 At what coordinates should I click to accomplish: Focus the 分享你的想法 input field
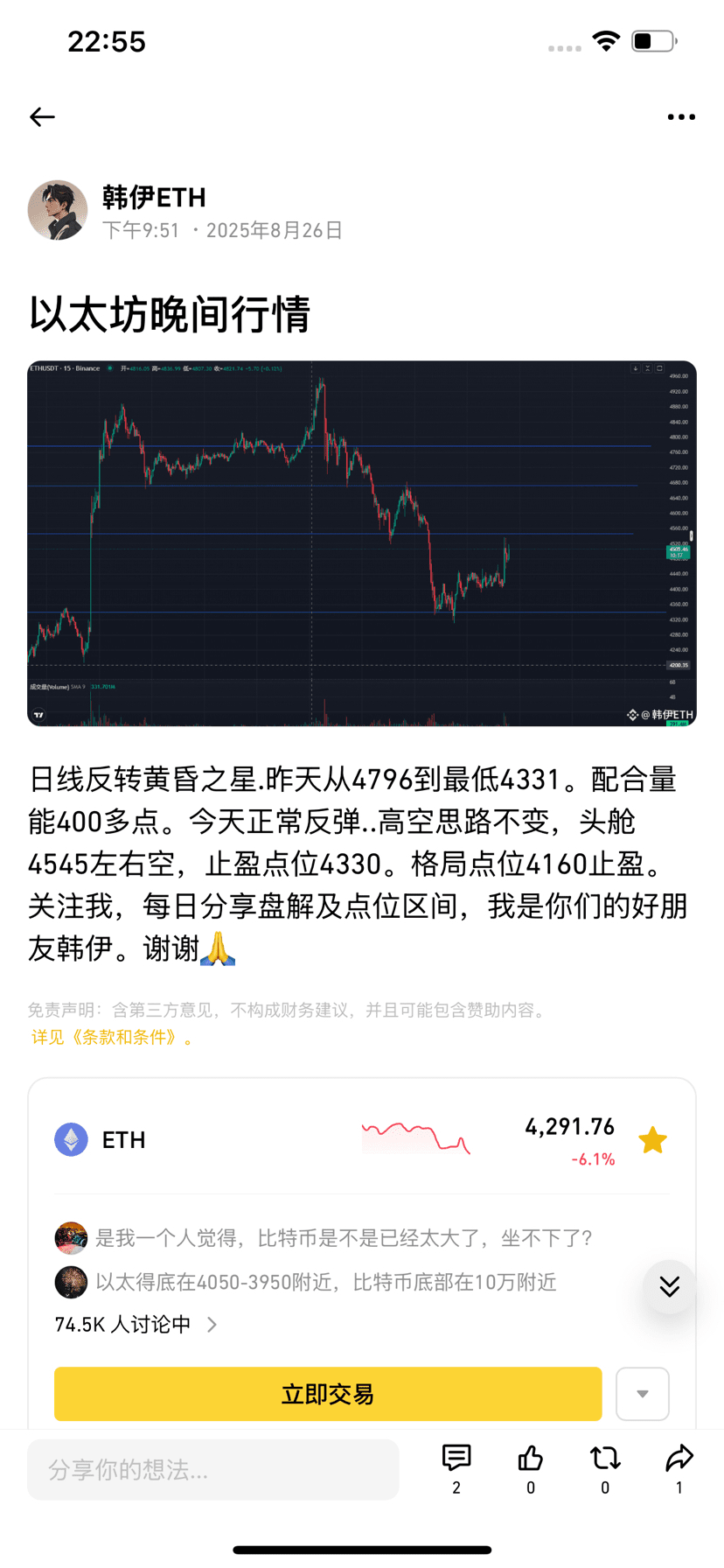(x=213, y=1470)
